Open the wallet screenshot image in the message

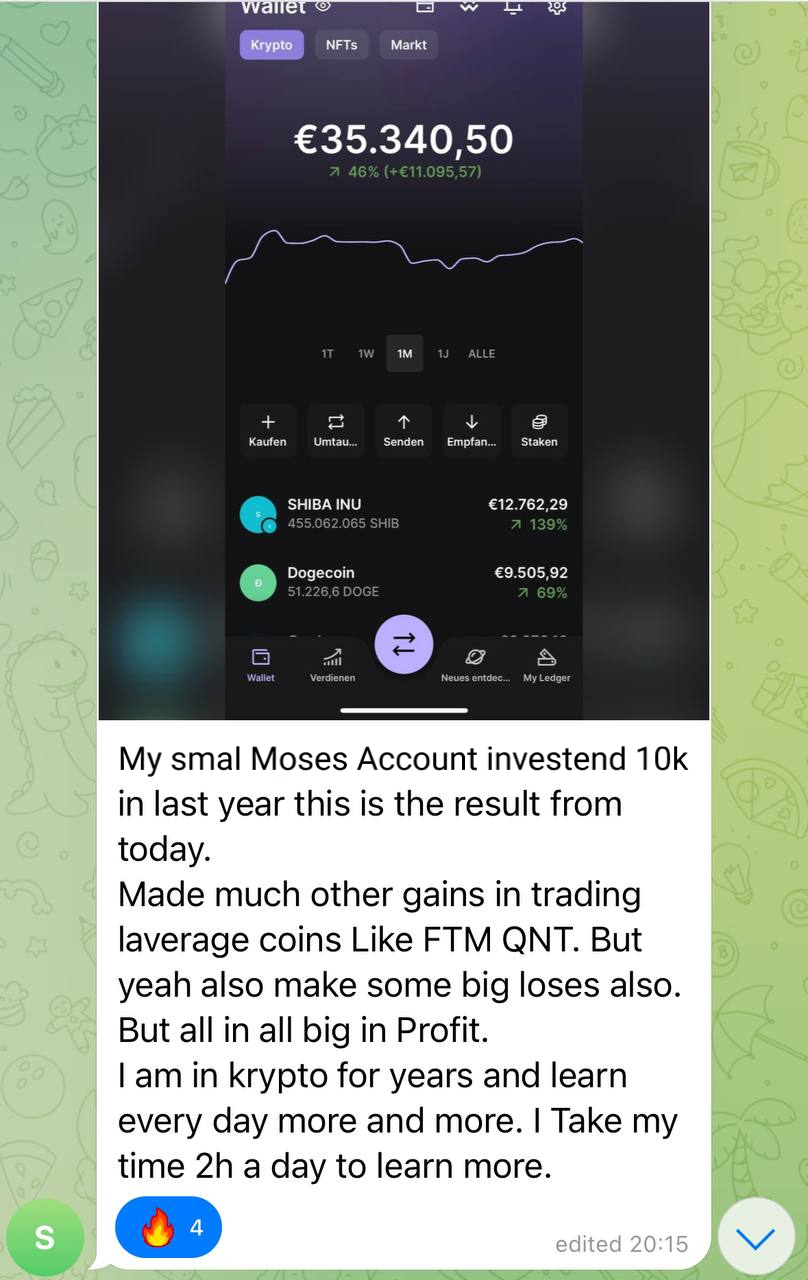pos(404,360)
